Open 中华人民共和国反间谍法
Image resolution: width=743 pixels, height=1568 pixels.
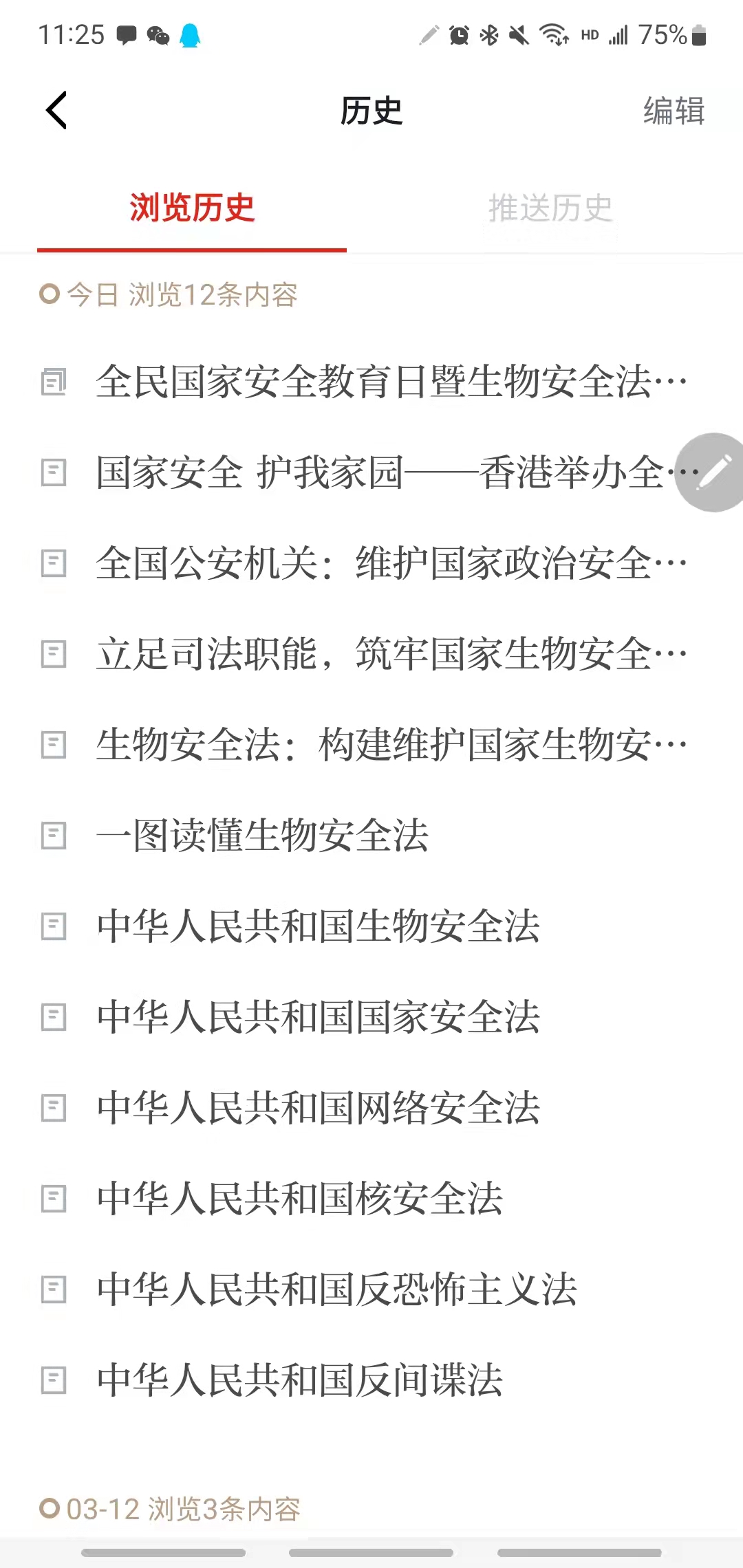point(371,1380)
